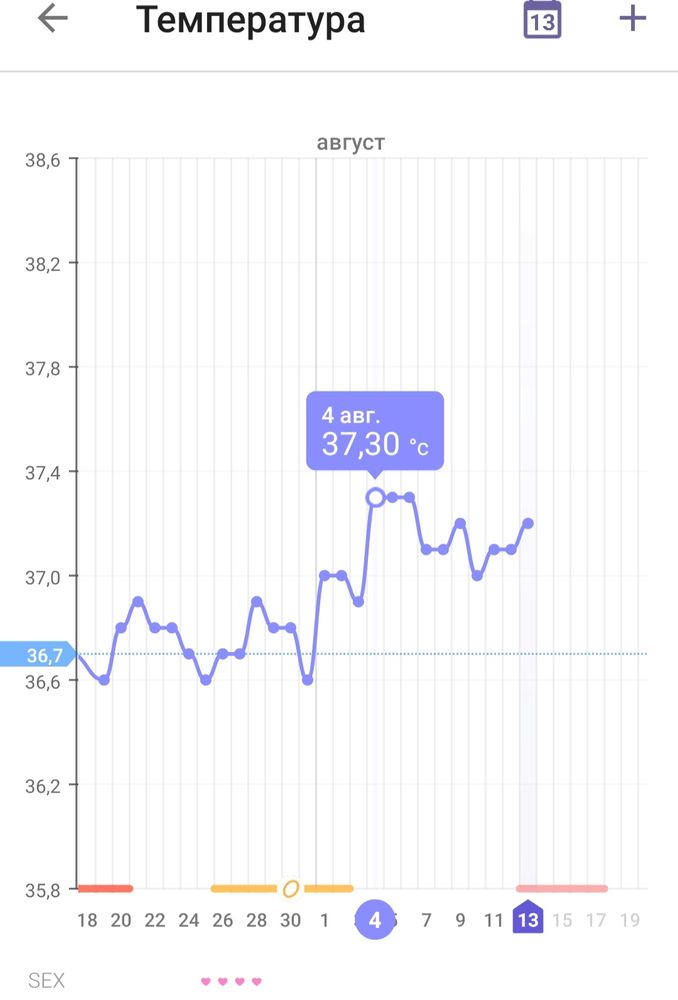Image resolution: width=678 pixels, height=1000 pixels.
Task: Go back from the Температура screen
Action: tap(52, 19)
